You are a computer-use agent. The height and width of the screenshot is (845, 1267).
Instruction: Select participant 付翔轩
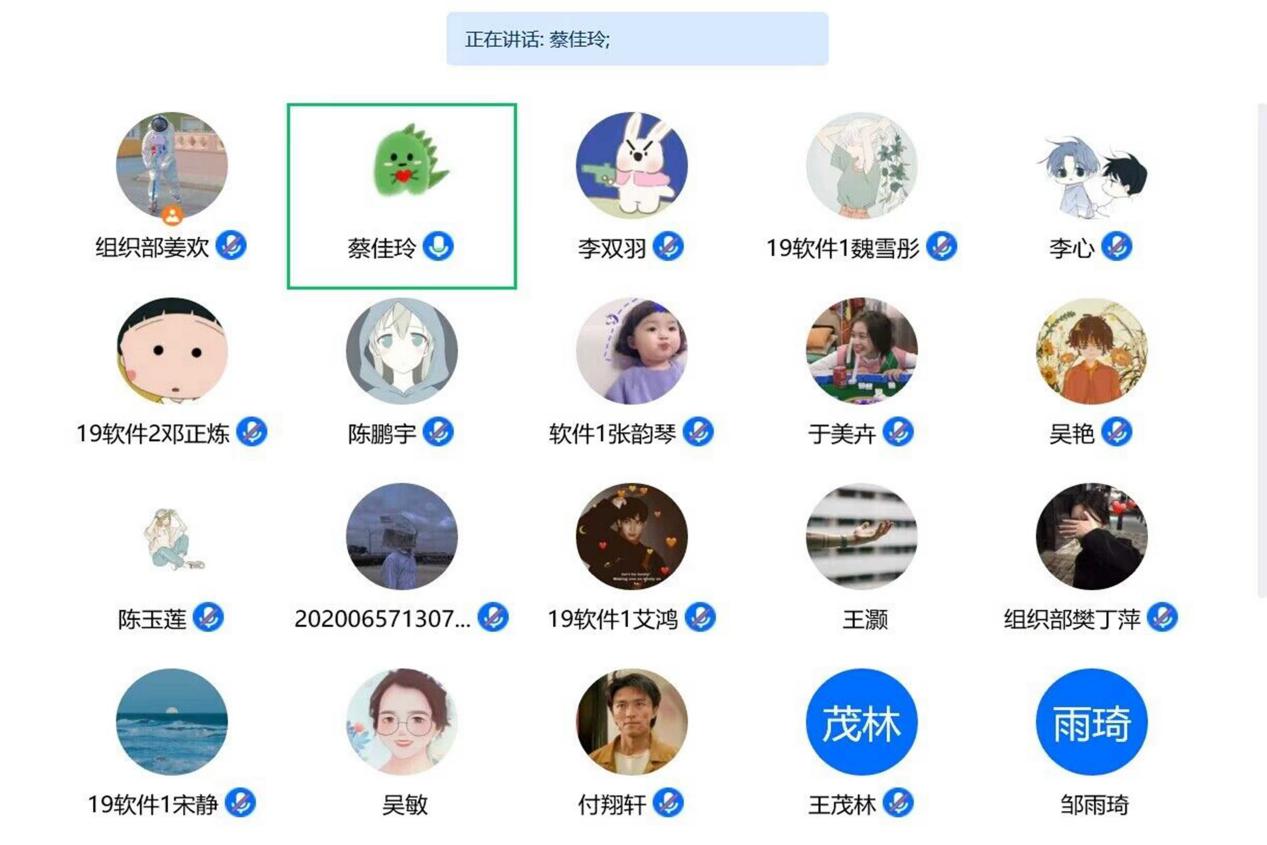(631, 723)
